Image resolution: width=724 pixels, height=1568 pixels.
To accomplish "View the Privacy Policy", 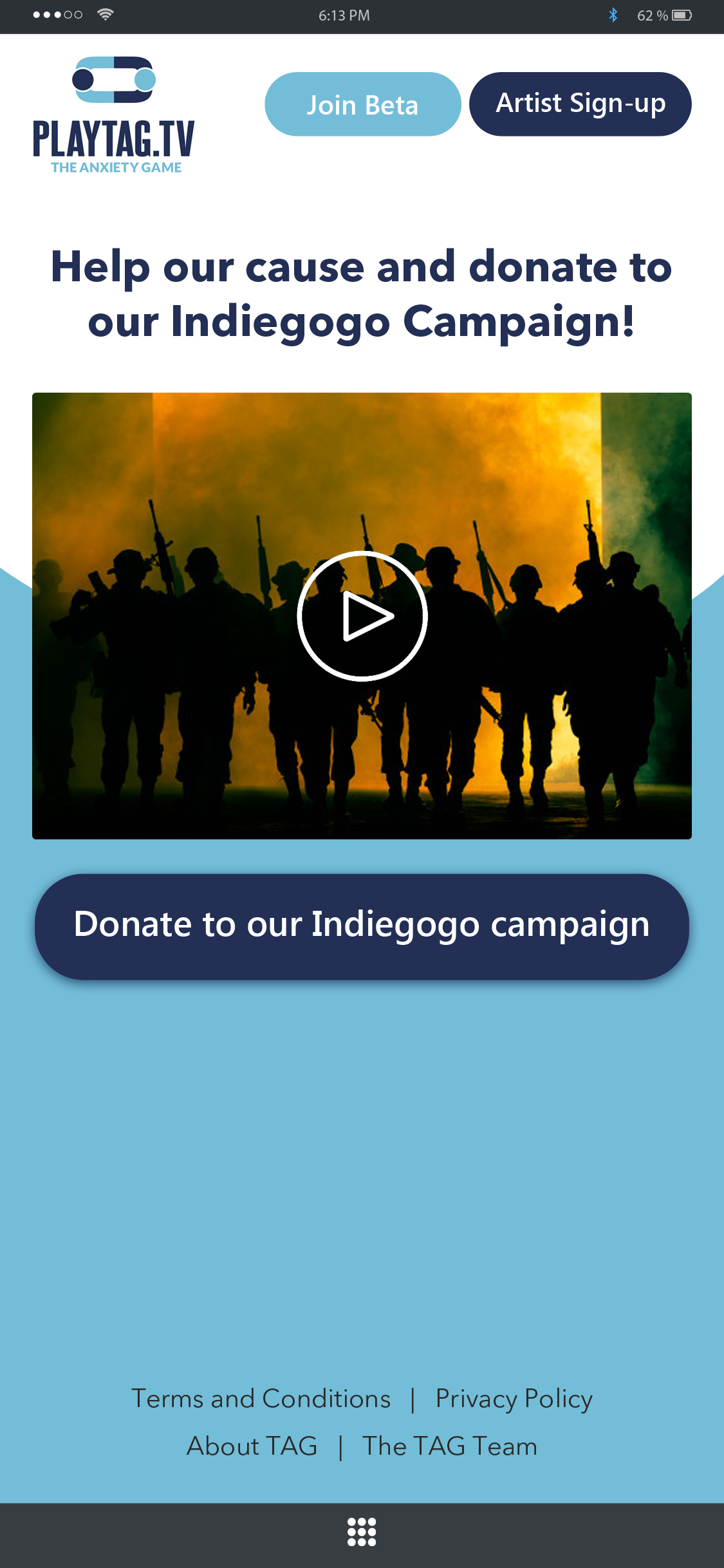I will coord(514,1399).
